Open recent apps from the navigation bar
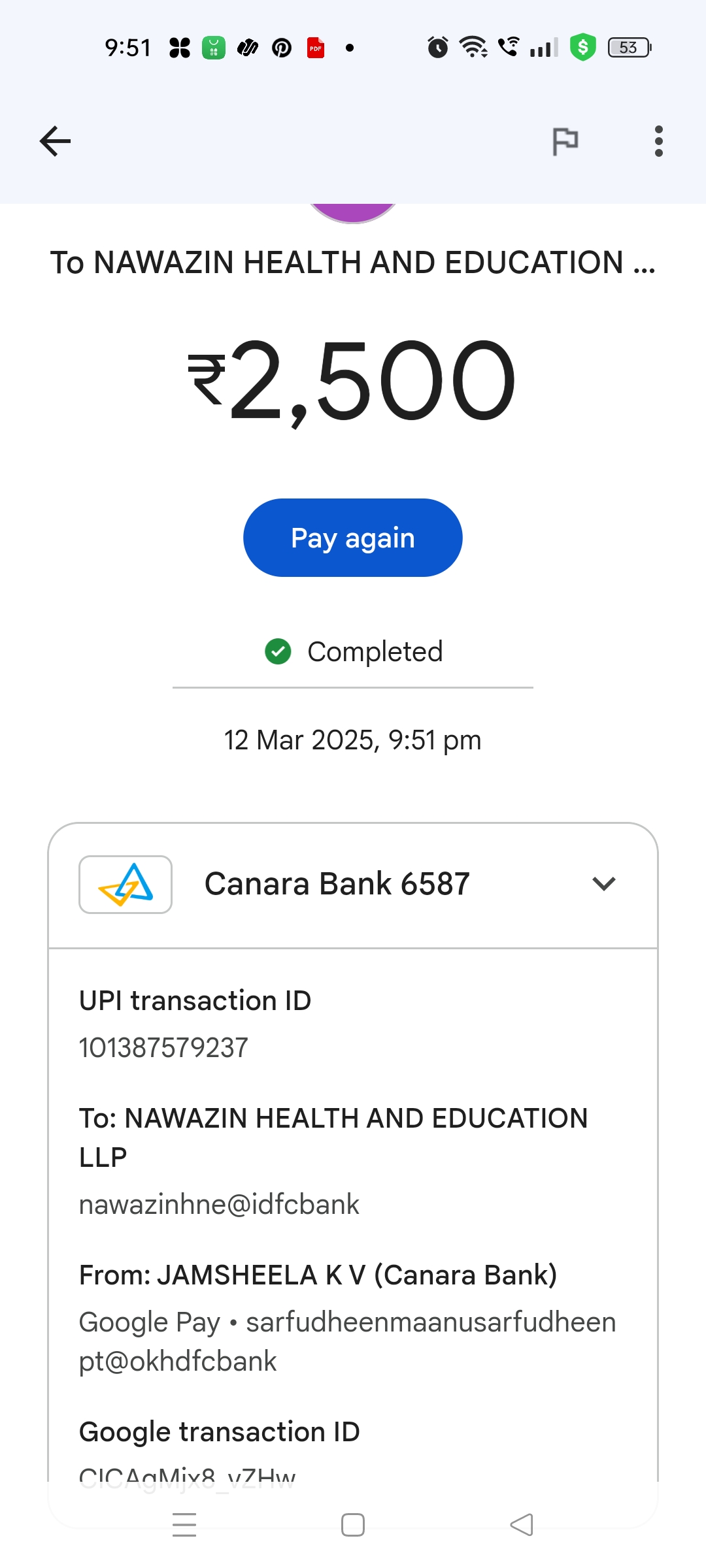 184,1525
